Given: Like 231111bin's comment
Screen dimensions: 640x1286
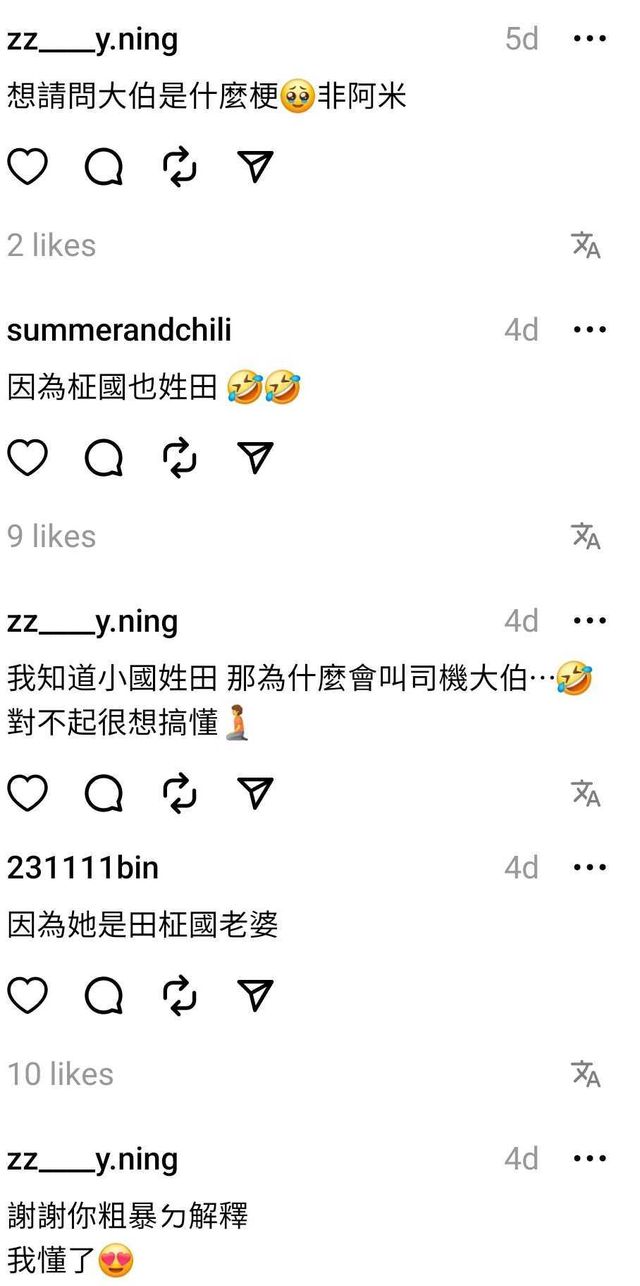Looking at the screenshot, I should 28,995.
